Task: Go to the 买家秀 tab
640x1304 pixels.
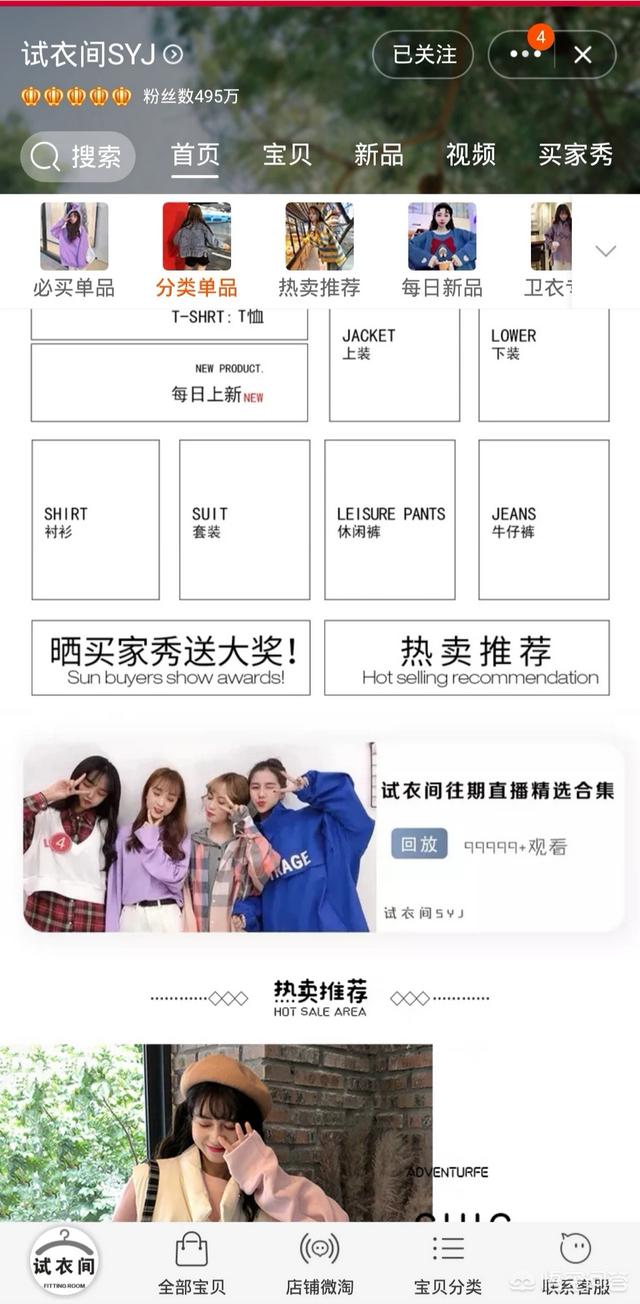Action: click(575, 155)
